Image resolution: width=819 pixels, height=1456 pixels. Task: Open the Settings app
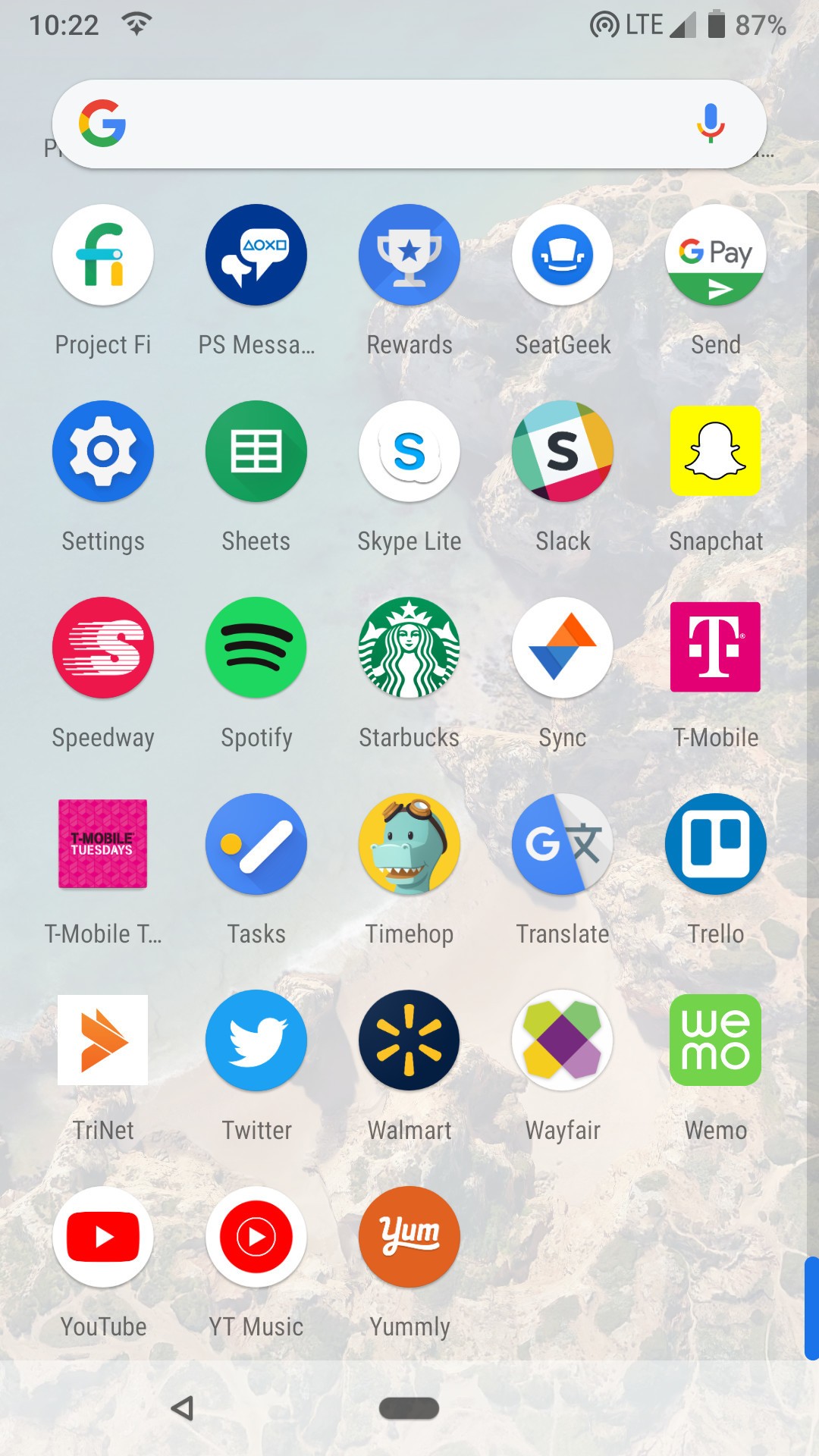103,450
